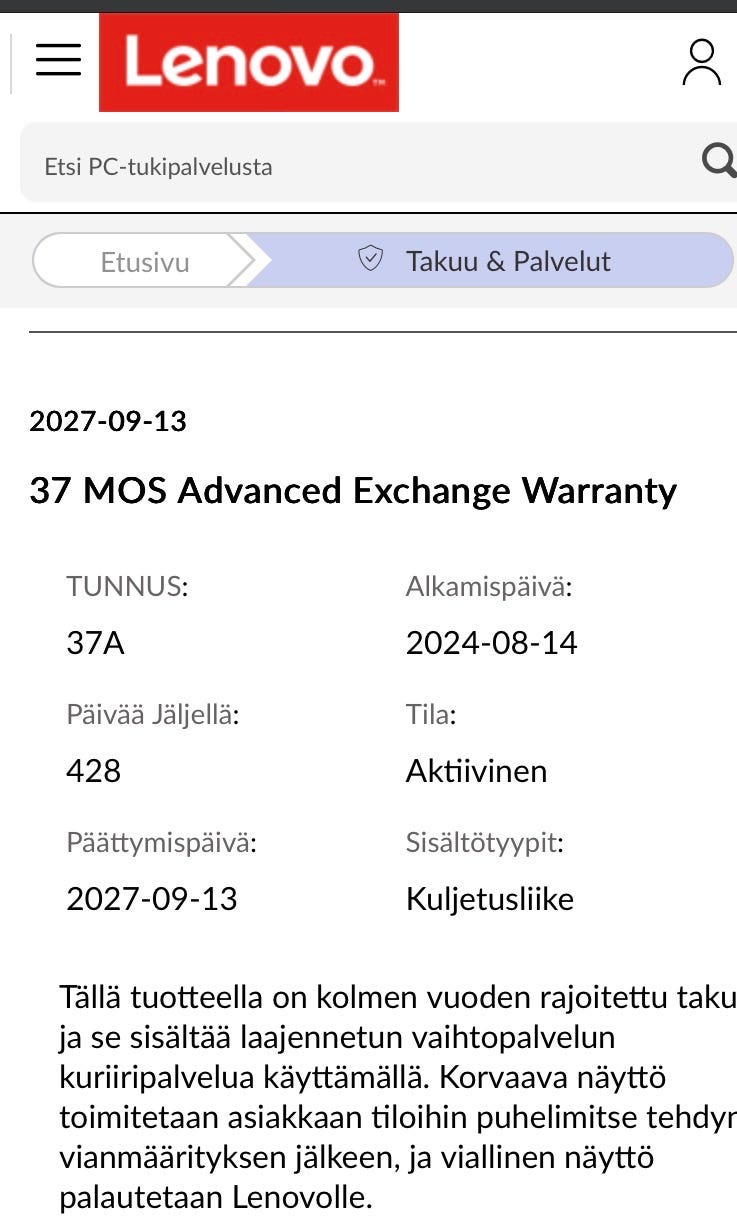Open the hamburger menu

point(58,60)
